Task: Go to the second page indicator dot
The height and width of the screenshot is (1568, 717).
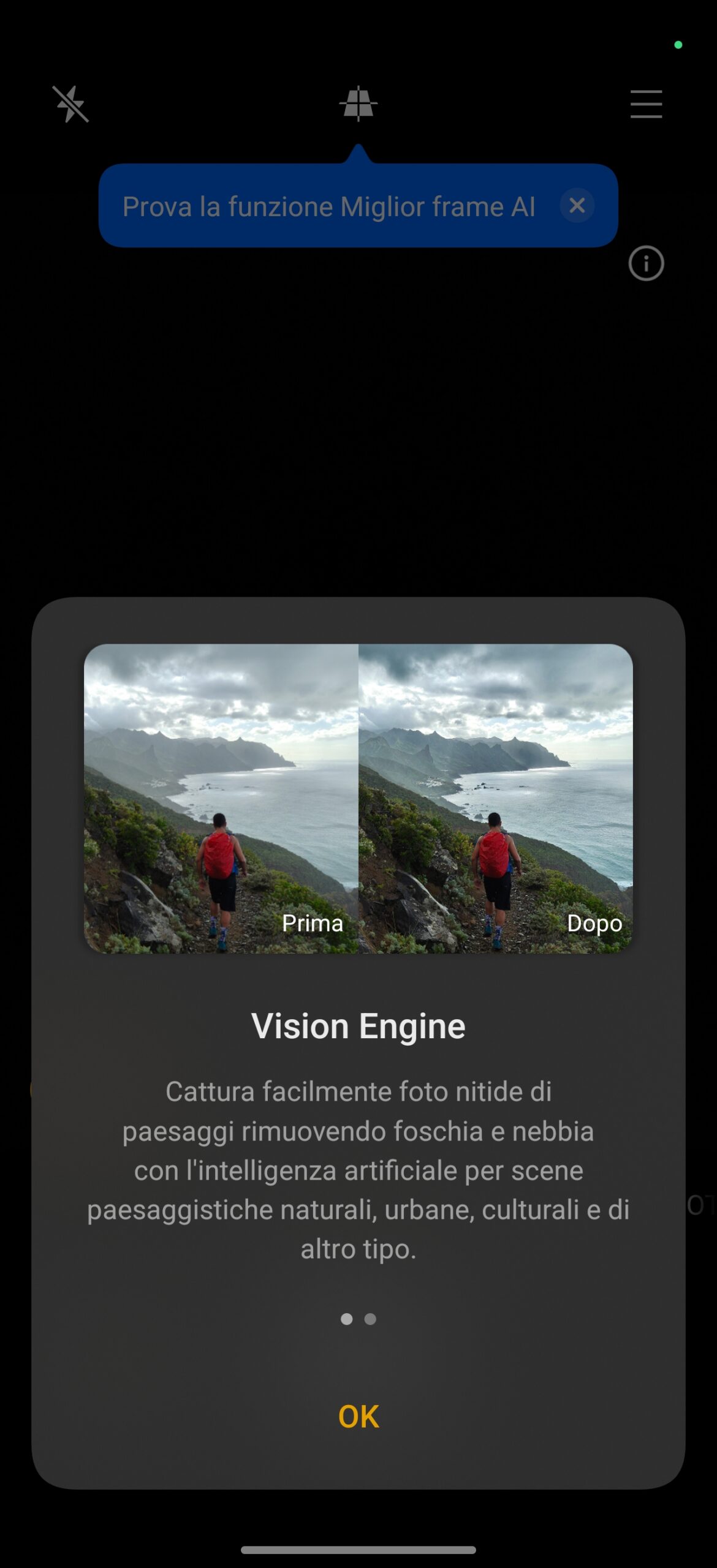Action: (370, 1319)
